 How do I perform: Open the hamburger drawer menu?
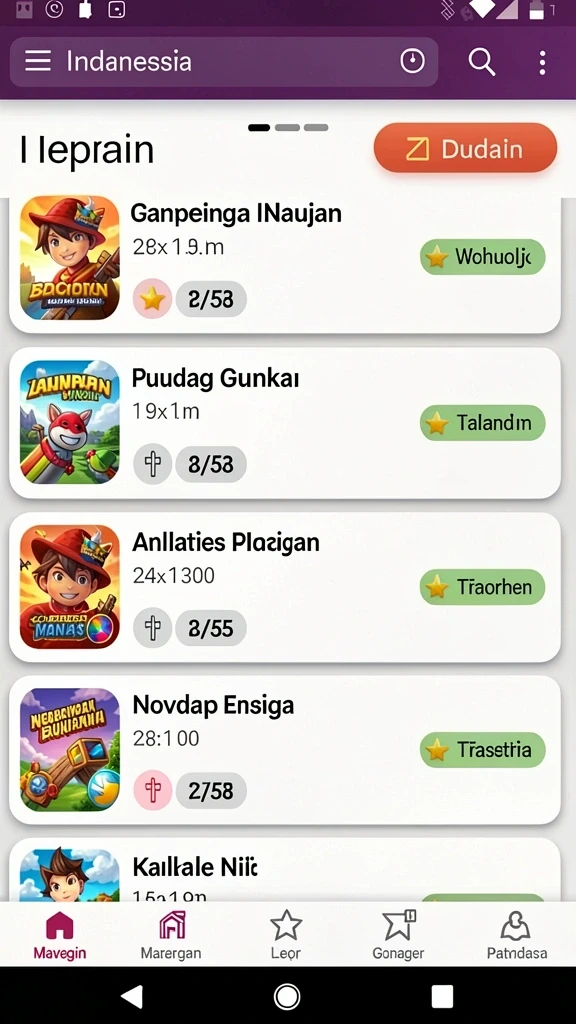(38, 61)
